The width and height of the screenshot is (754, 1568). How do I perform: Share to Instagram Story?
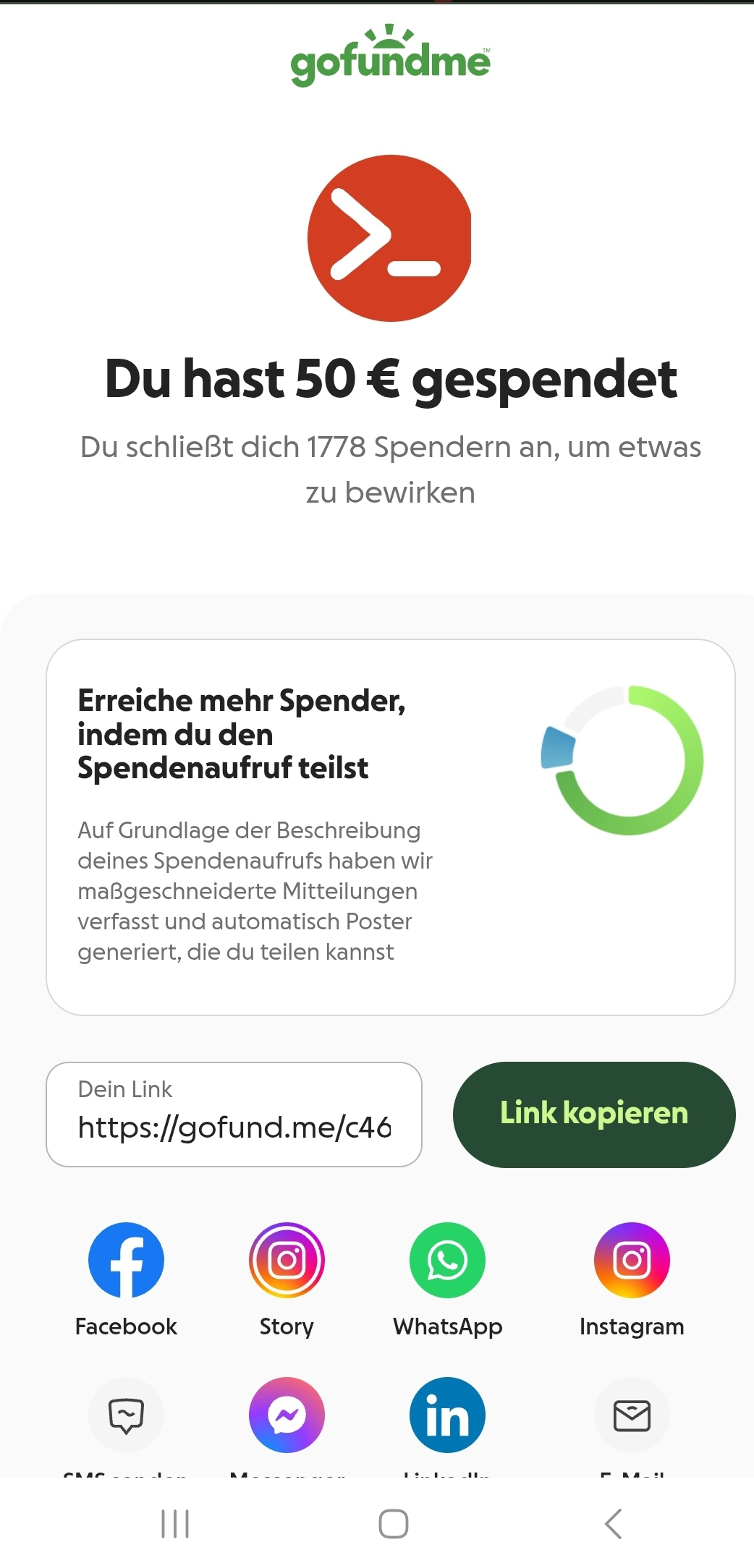tap(287, 1260)
